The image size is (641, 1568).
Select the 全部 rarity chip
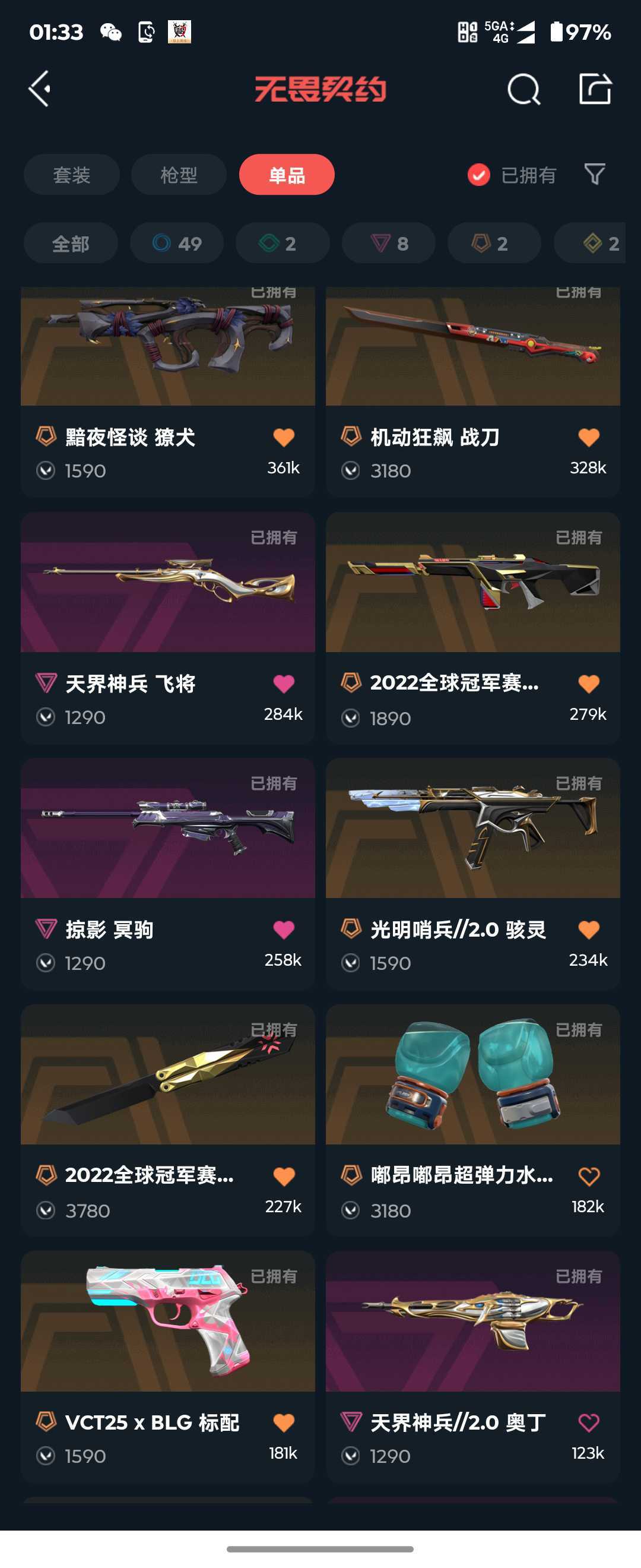click(71, 244)
